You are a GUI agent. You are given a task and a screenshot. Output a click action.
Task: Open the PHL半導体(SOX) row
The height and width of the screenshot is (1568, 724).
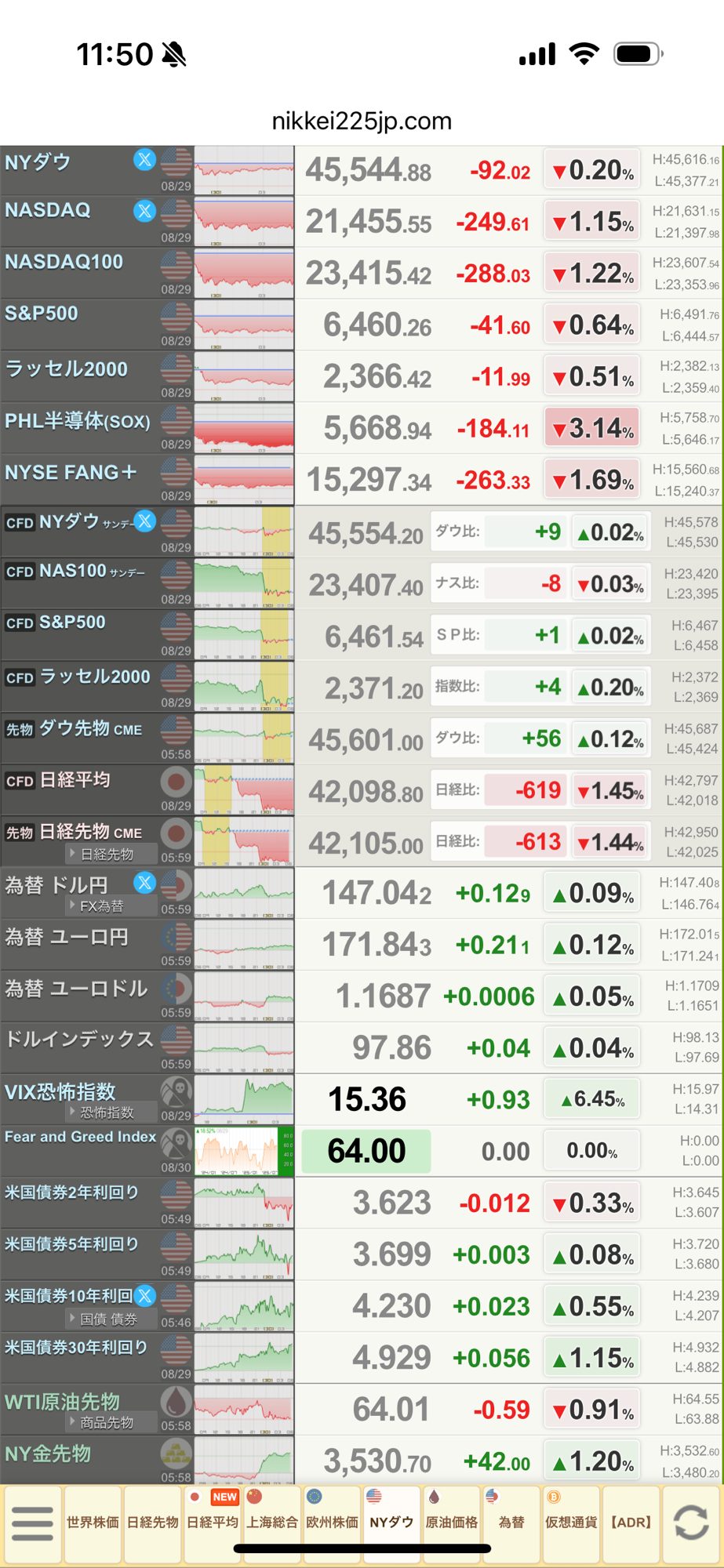point(78,421)
